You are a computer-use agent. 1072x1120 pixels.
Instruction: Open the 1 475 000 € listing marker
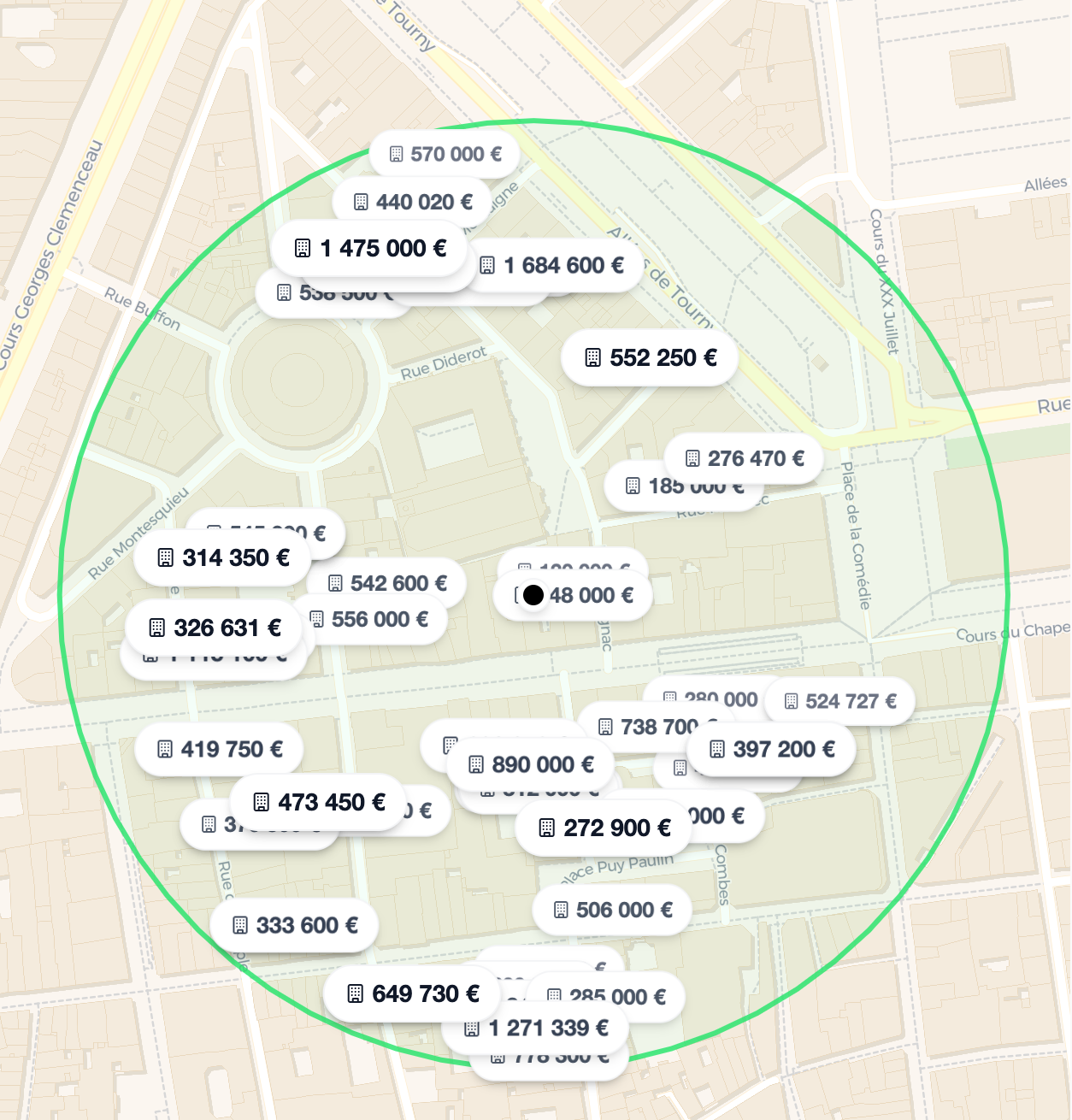(x=371, y=249)
